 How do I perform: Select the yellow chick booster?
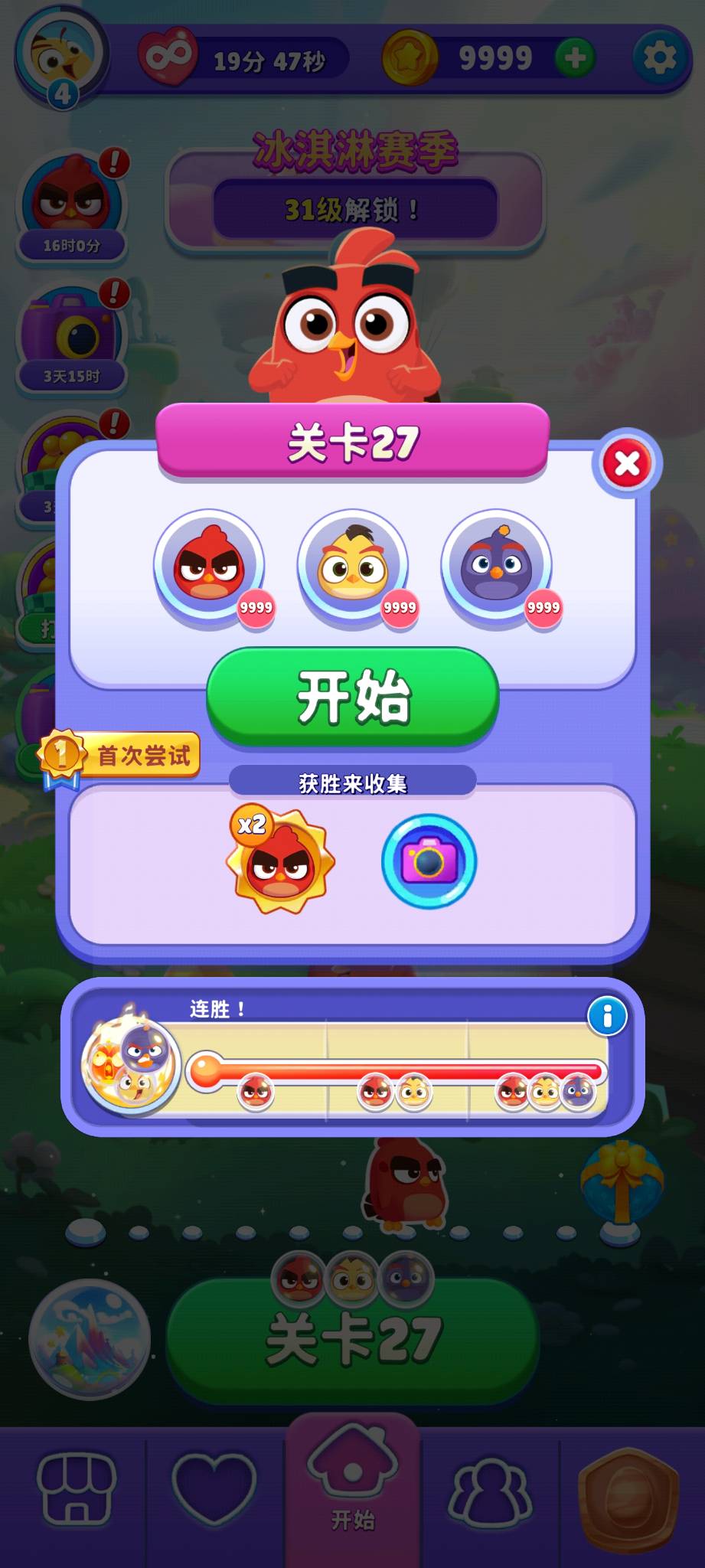click(353, 567)
